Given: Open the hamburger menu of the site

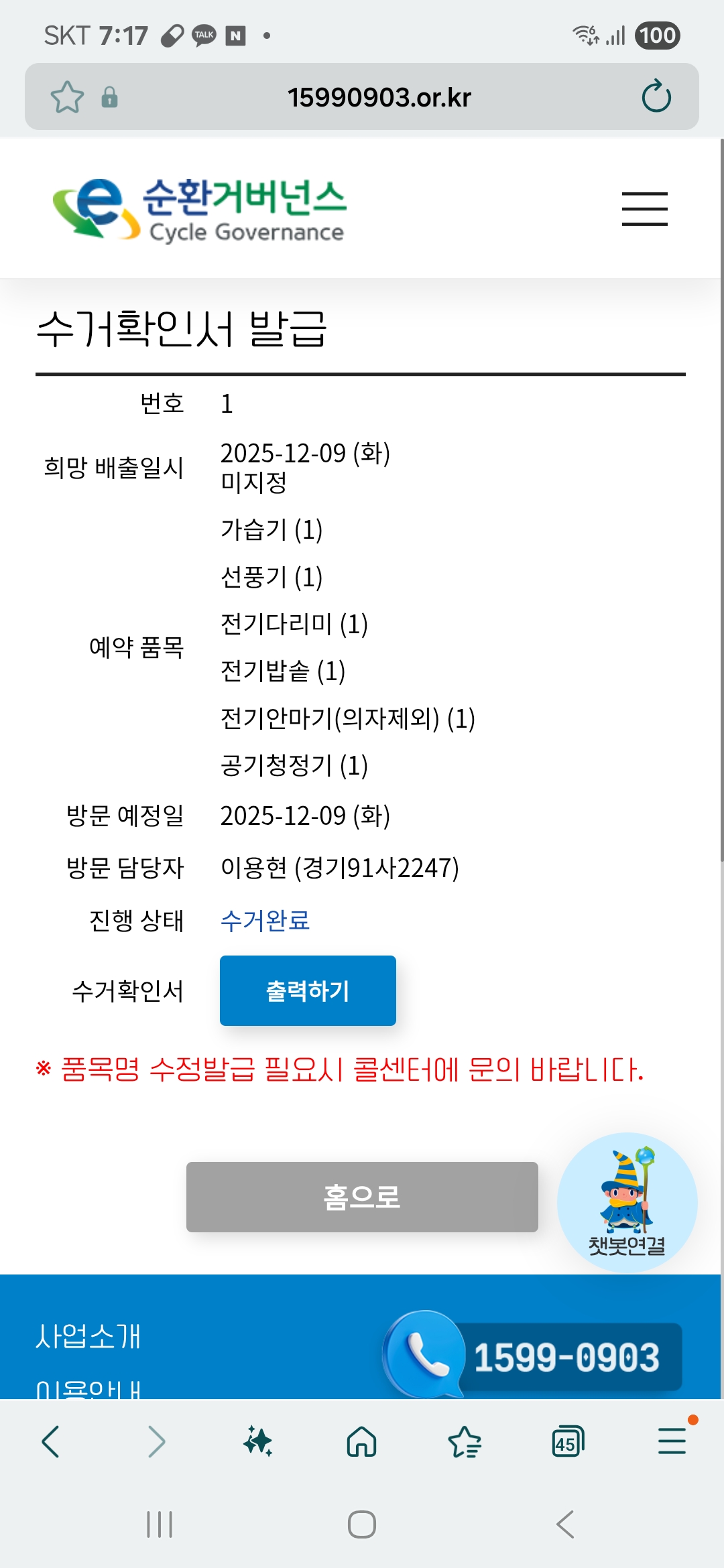Looking at the screenshot, I should pyautogui.click(x=644, y=208).
